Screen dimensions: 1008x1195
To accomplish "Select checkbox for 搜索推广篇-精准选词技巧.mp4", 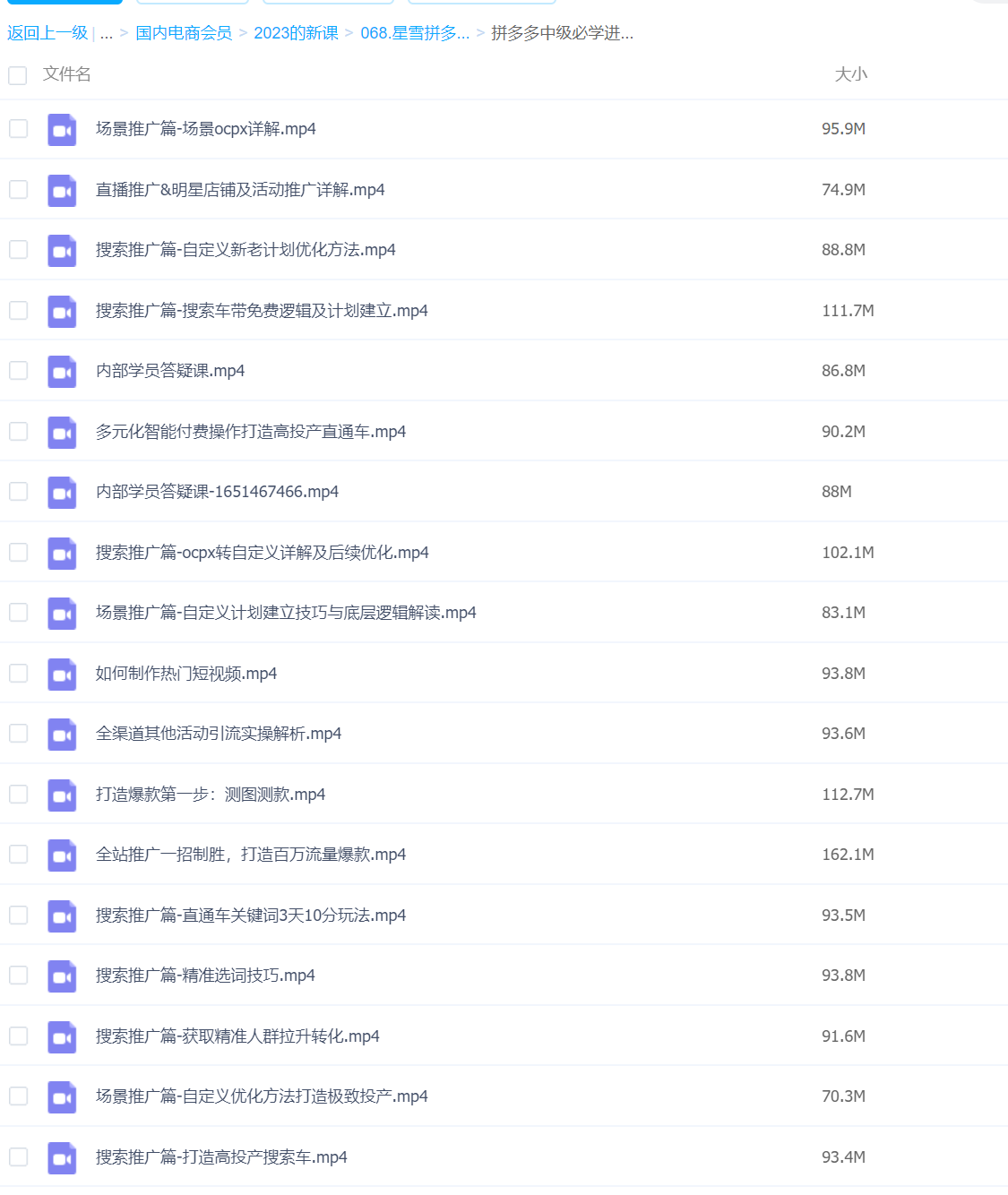I will point(18,976).
